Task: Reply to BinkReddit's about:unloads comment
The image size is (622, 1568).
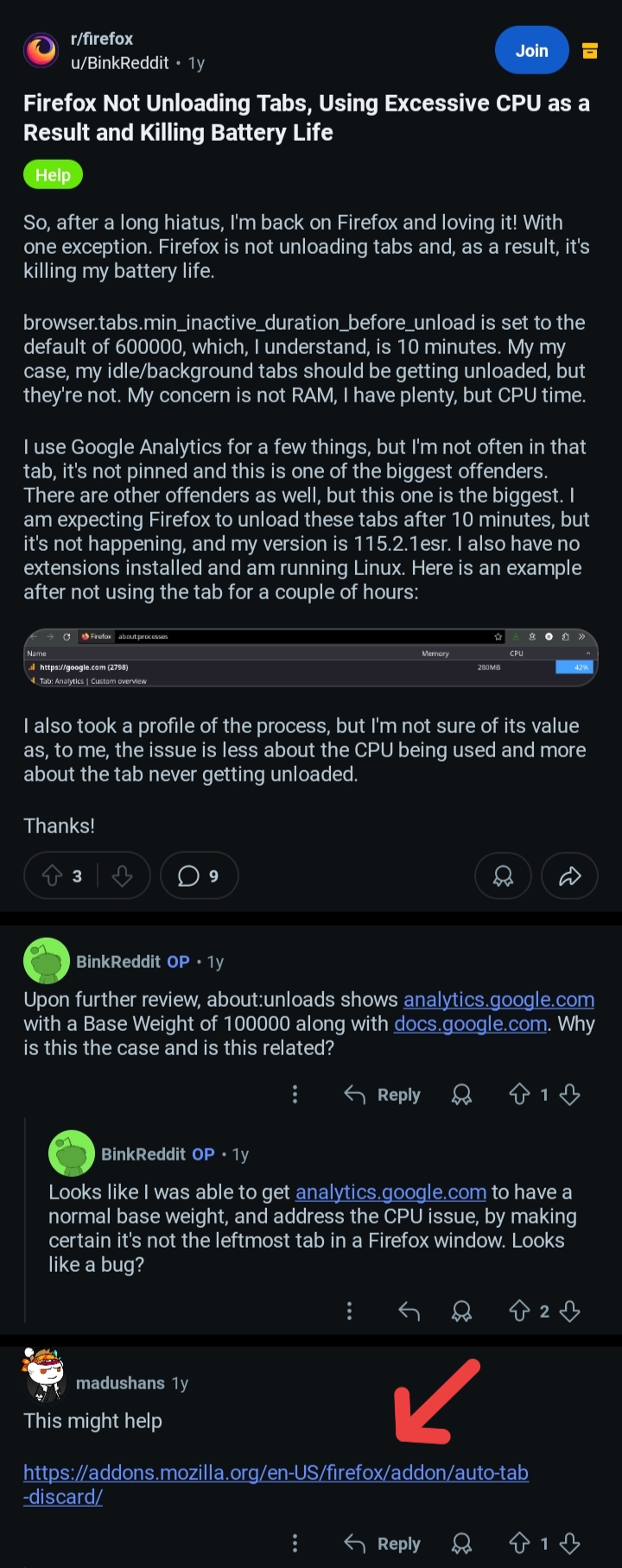Action: point(383,1095)
